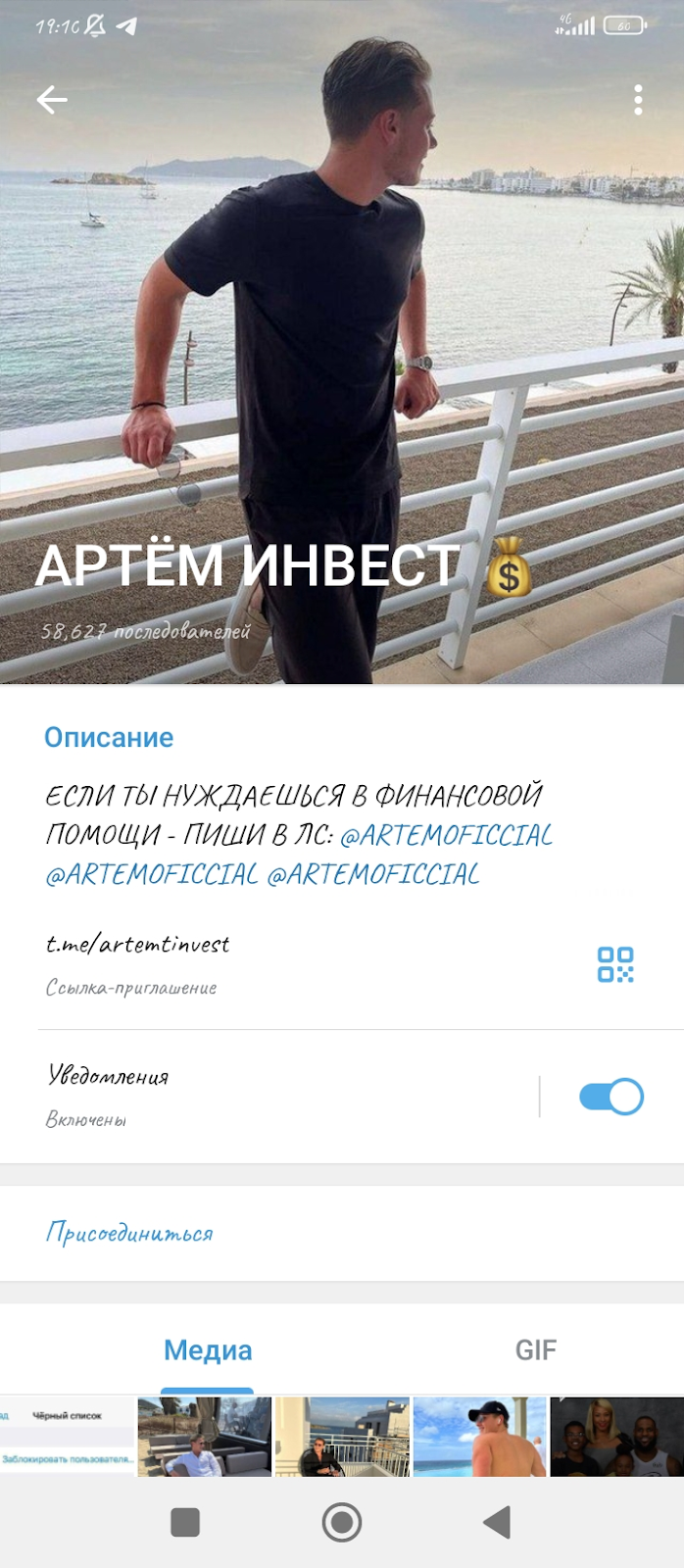Viewport: 684px width, 1568px height.
Task: Go back using the top arrow
Action: point(52,100)
